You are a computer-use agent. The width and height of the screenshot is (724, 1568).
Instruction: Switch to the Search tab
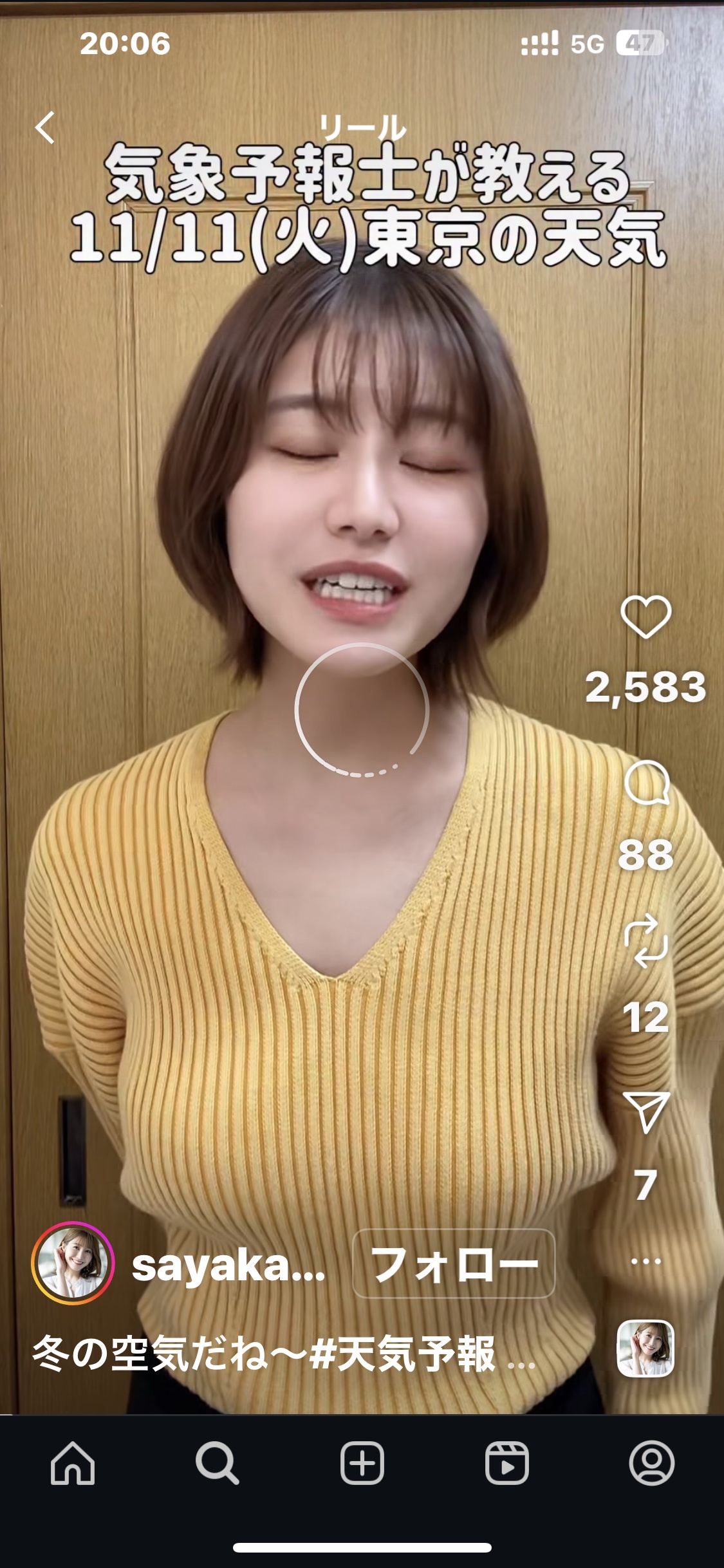click(x=218, y=1463)
